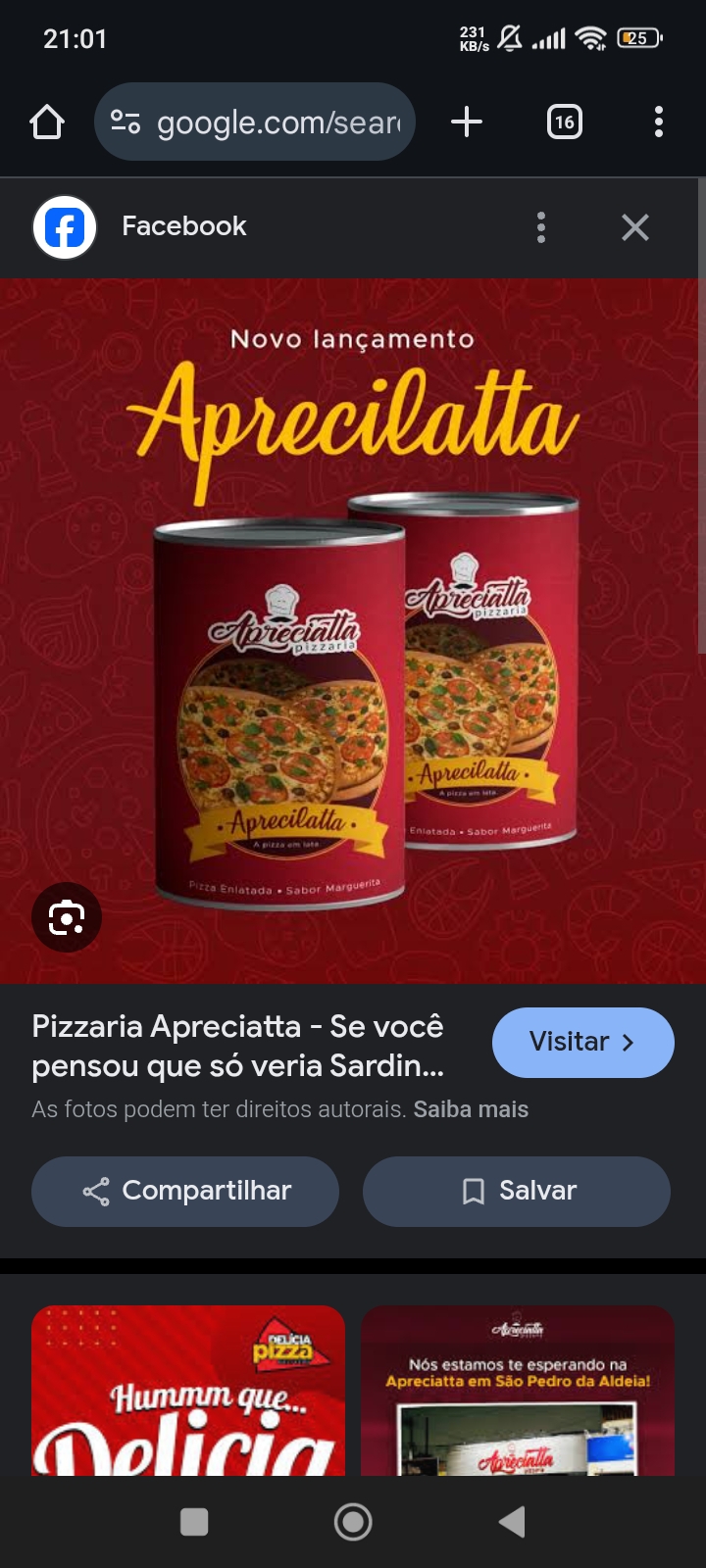Viewport: 706px width, 1568px height.
Task: Tap the google.com address bar
Action: tap(255, 122)
